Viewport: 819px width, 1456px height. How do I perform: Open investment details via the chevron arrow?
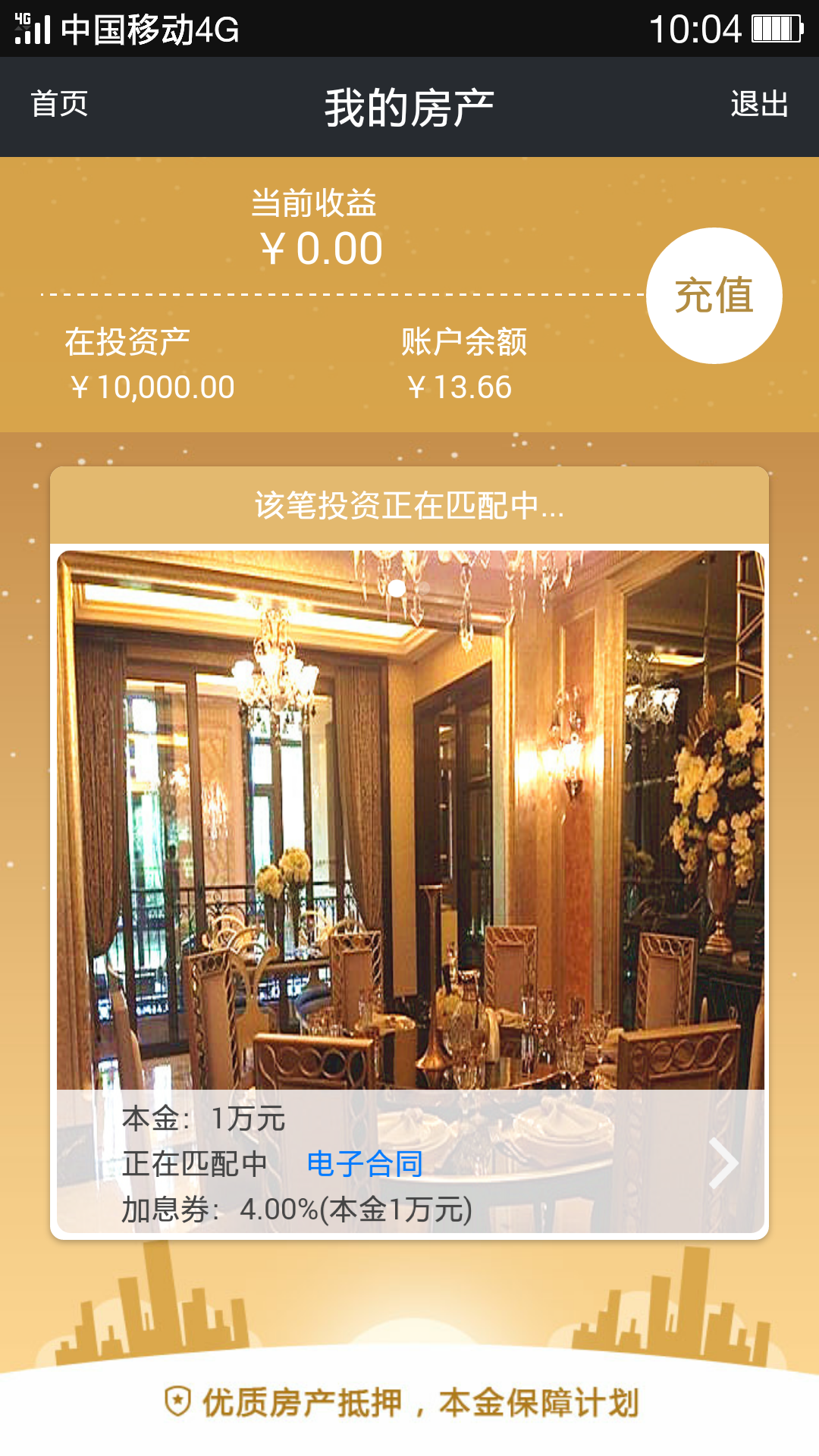coord(723,1163)
